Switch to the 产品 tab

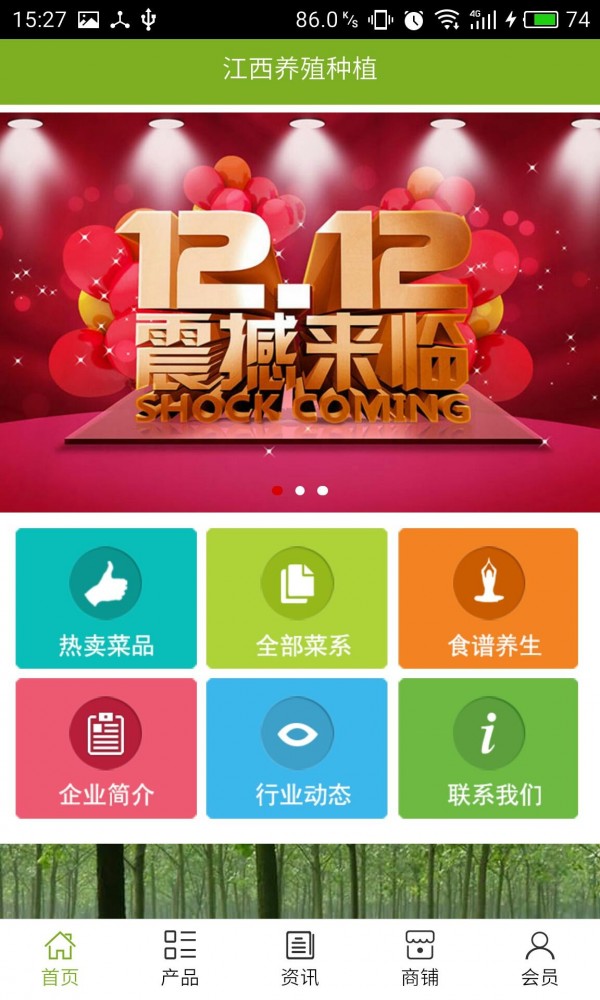[x=180, y=958]
